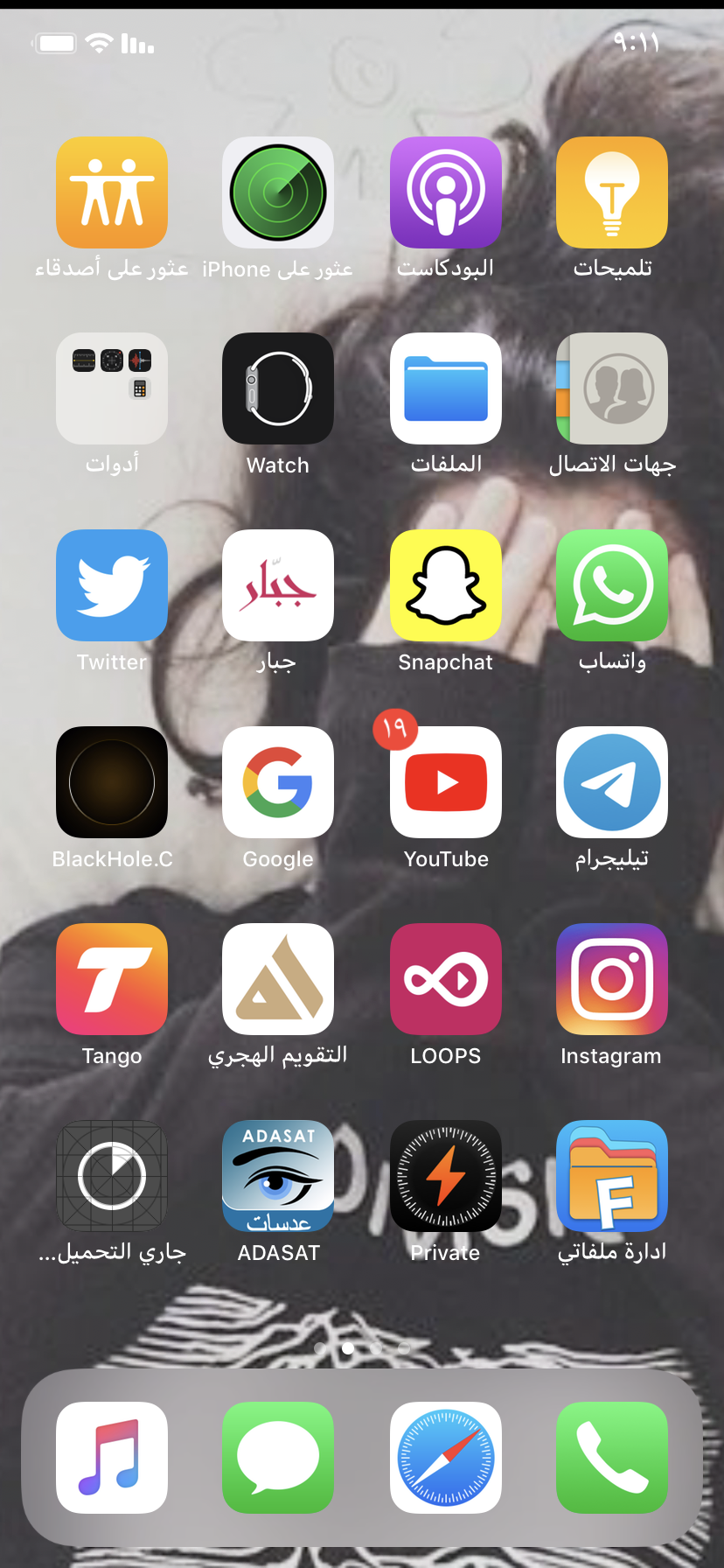Open the Files app
This screenshot has width=724, height=1568.
(x=446, y=388)
